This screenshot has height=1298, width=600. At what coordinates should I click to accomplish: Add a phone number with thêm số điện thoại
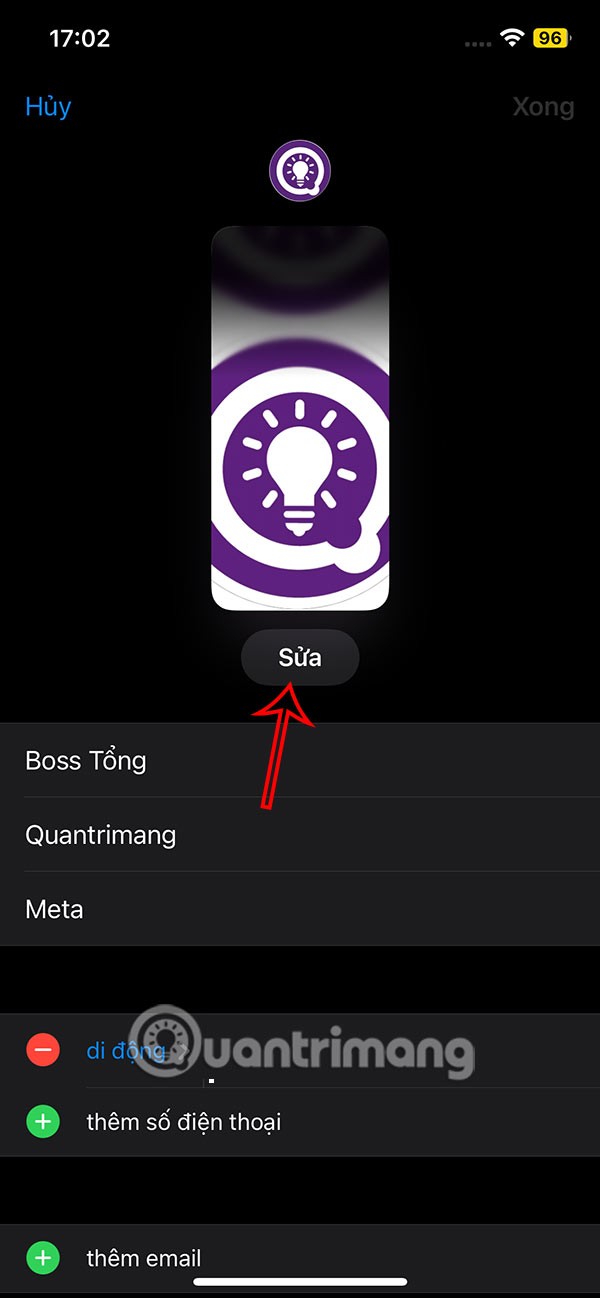(x=183, y=1122)
